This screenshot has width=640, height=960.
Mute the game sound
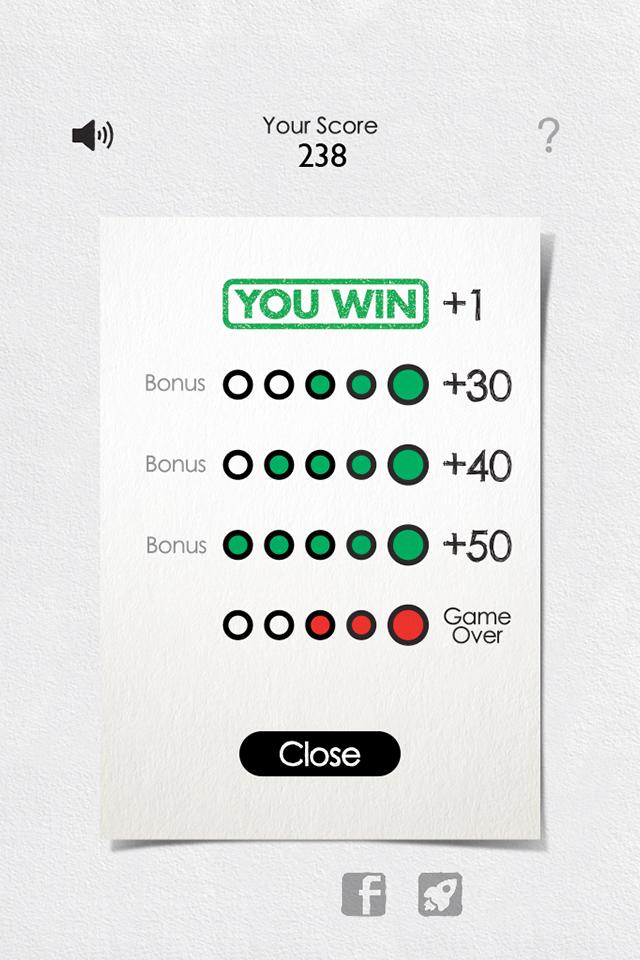[93, 135]
